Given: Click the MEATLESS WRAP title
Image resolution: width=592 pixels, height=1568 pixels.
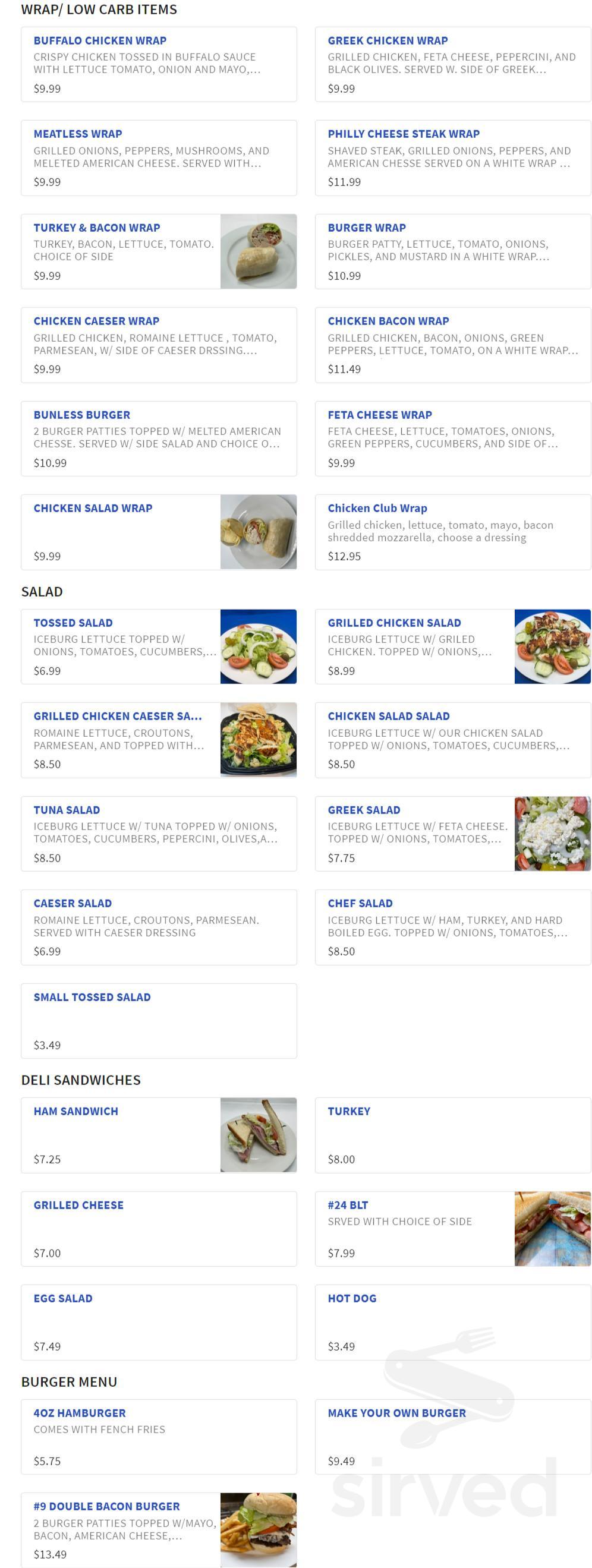Looking at the screenshot, I should pyautogui.click(x=78, y=134).
